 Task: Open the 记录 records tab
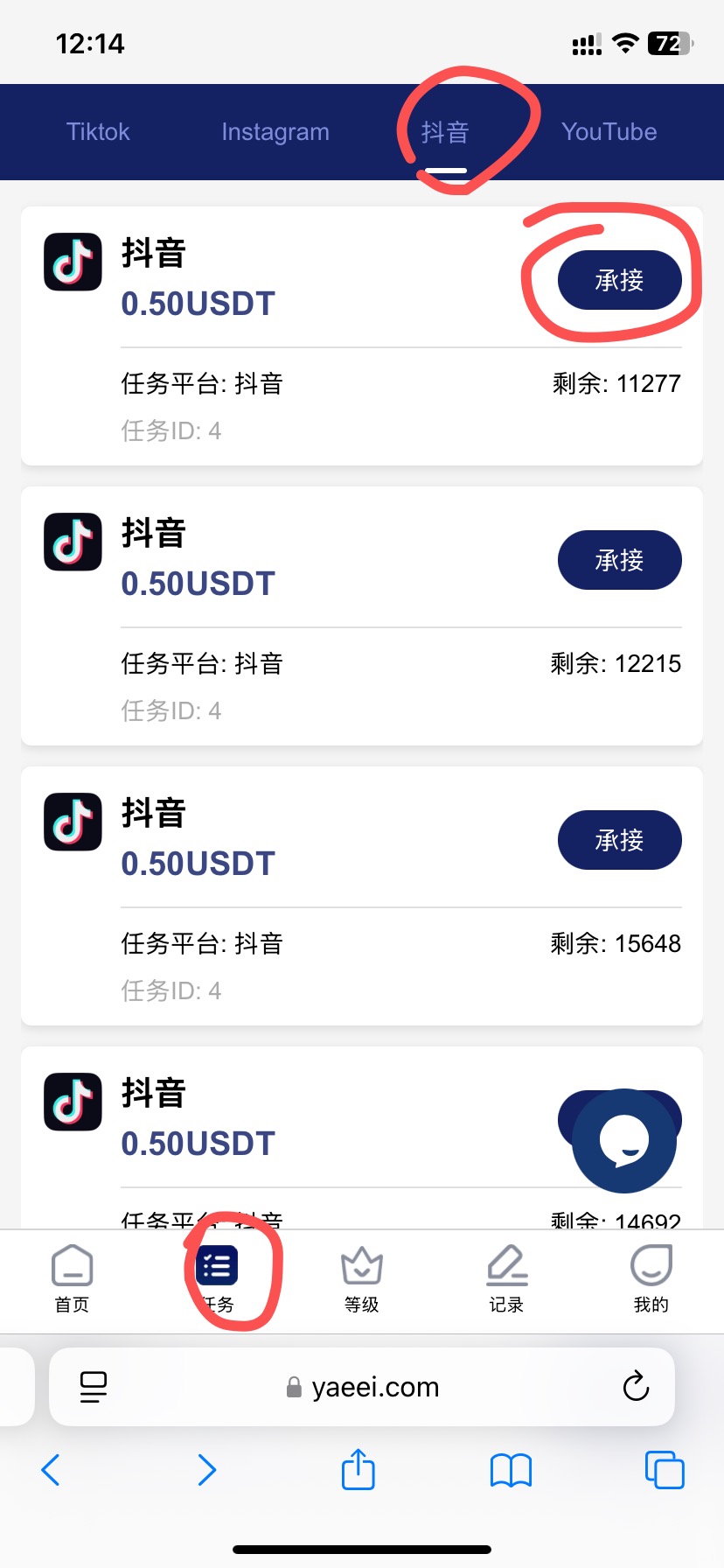[x=506, y=1279]
